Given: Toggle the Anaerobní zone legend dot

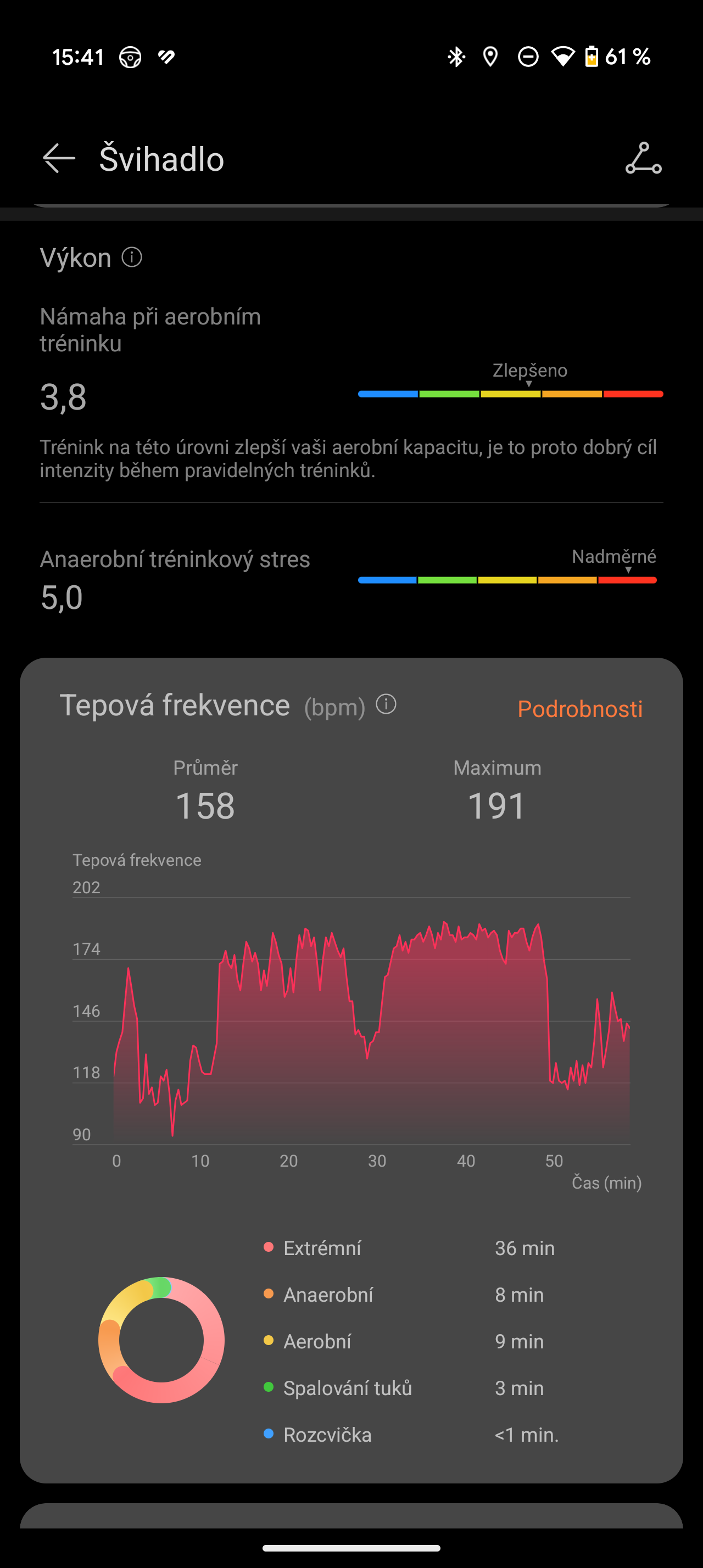Looking at the screenshot, I should 268,1295.
